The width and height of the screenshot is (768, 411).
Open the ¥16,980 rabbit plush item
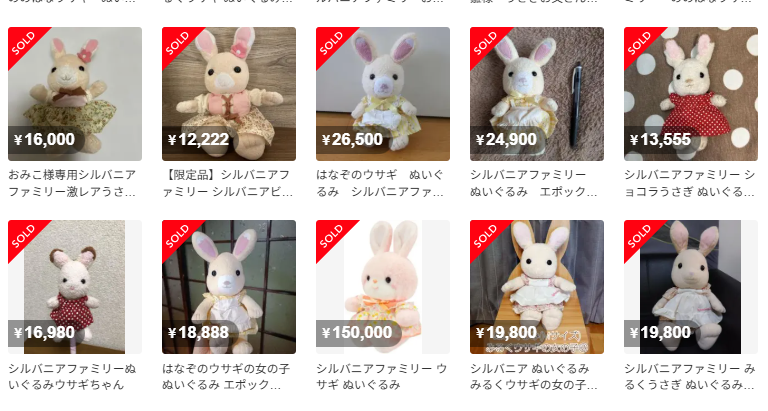coord(75,287)
